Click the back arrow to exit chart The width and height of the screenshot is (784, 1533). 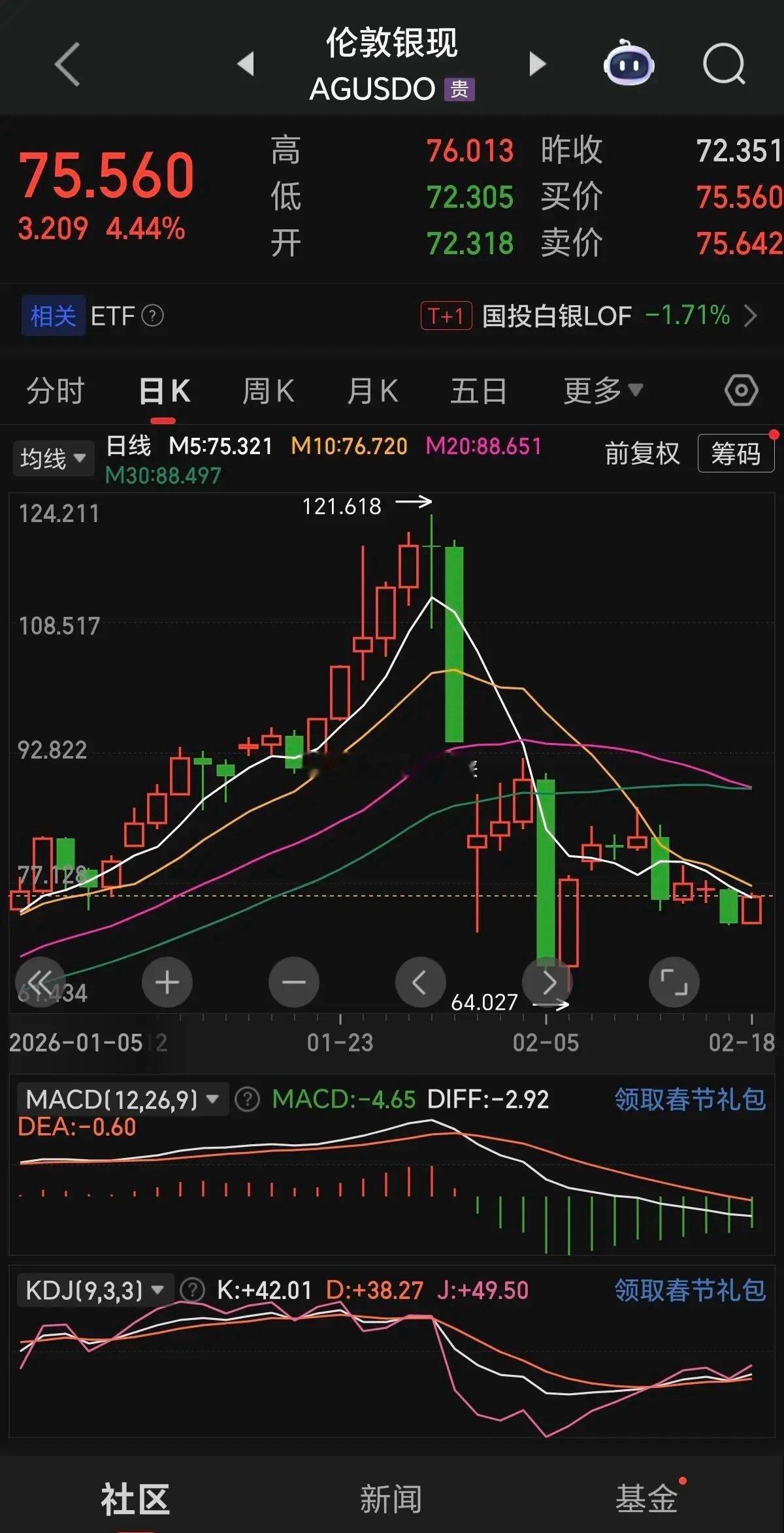[65, 63]
